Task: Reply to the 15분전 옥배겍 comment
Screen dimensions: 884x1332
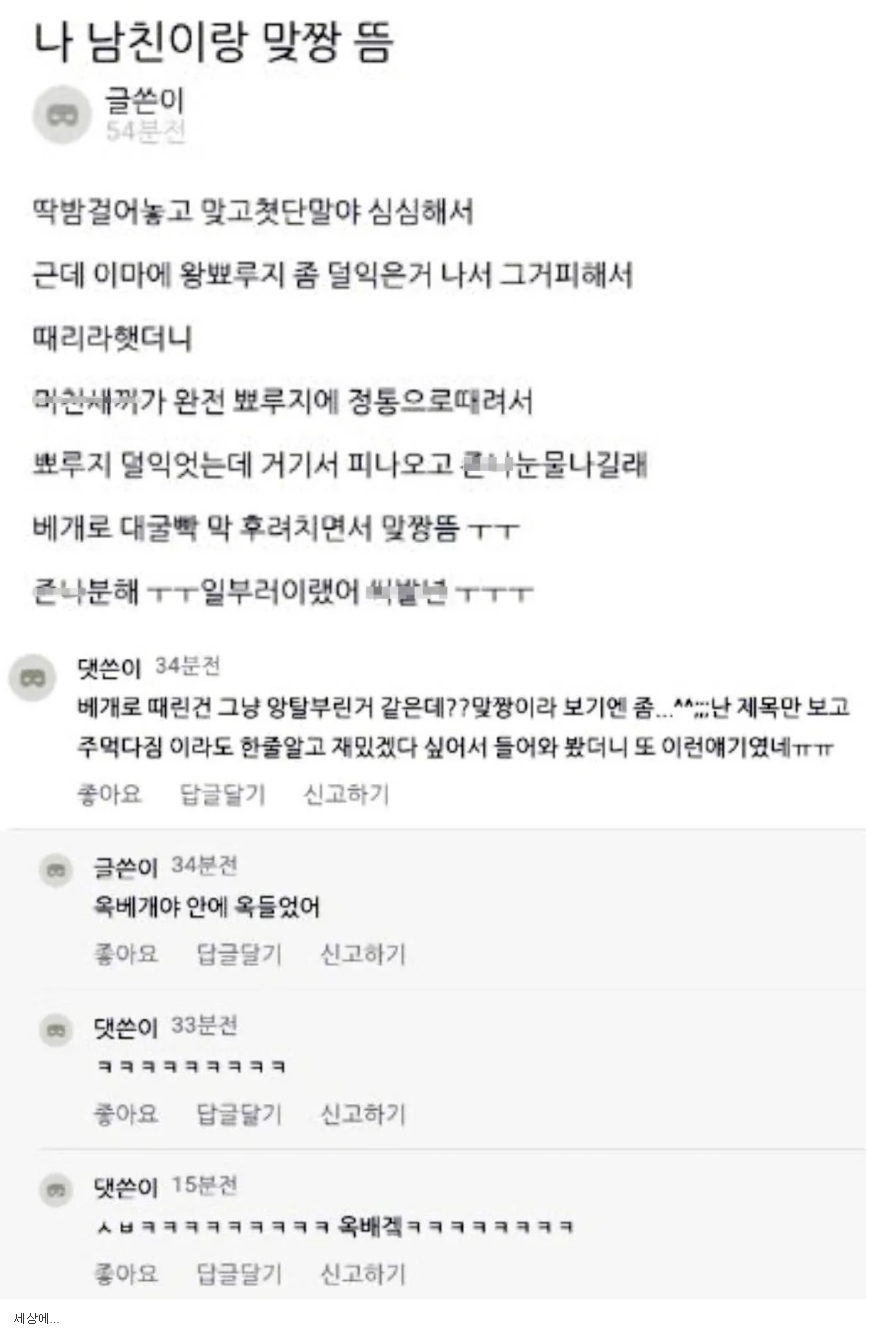Action: pos(239,1274)
